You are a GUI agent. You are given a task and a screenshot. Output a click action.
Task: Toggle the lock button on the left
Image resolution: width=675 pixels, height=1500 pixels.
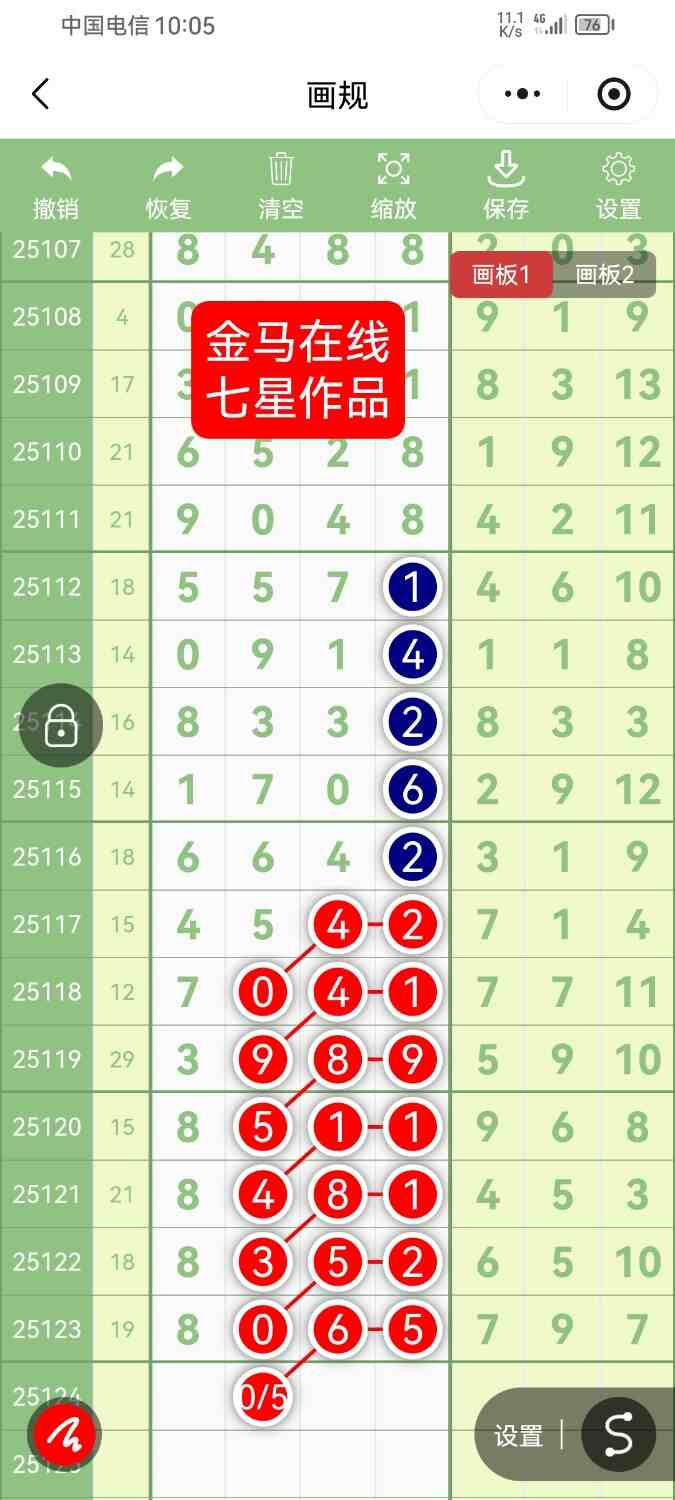pyautogui.click(x=62, y=725)
